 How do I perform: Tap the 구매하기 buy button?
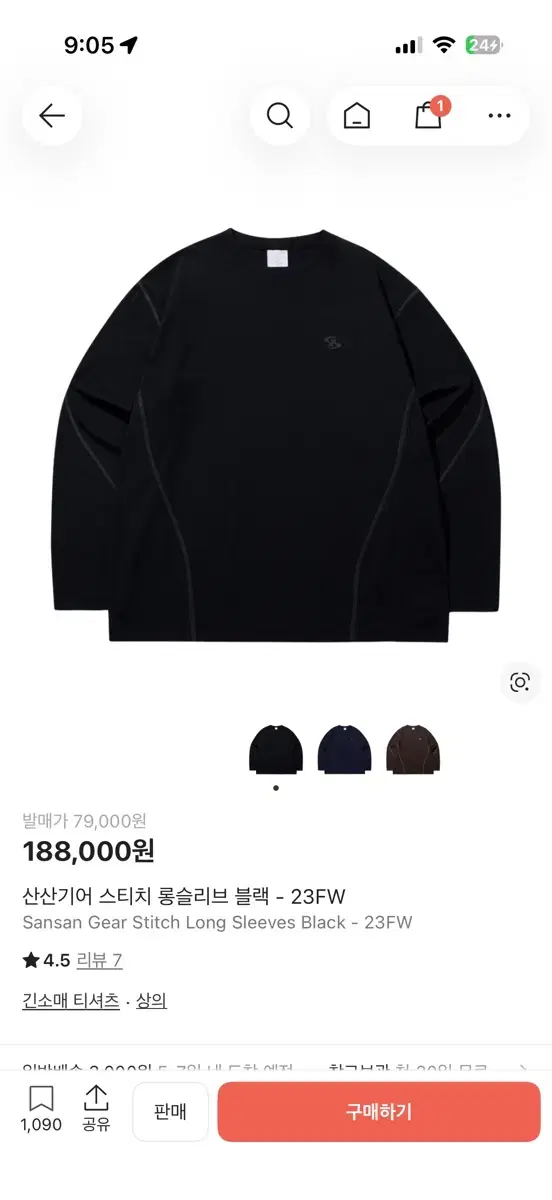[379, 1112]
